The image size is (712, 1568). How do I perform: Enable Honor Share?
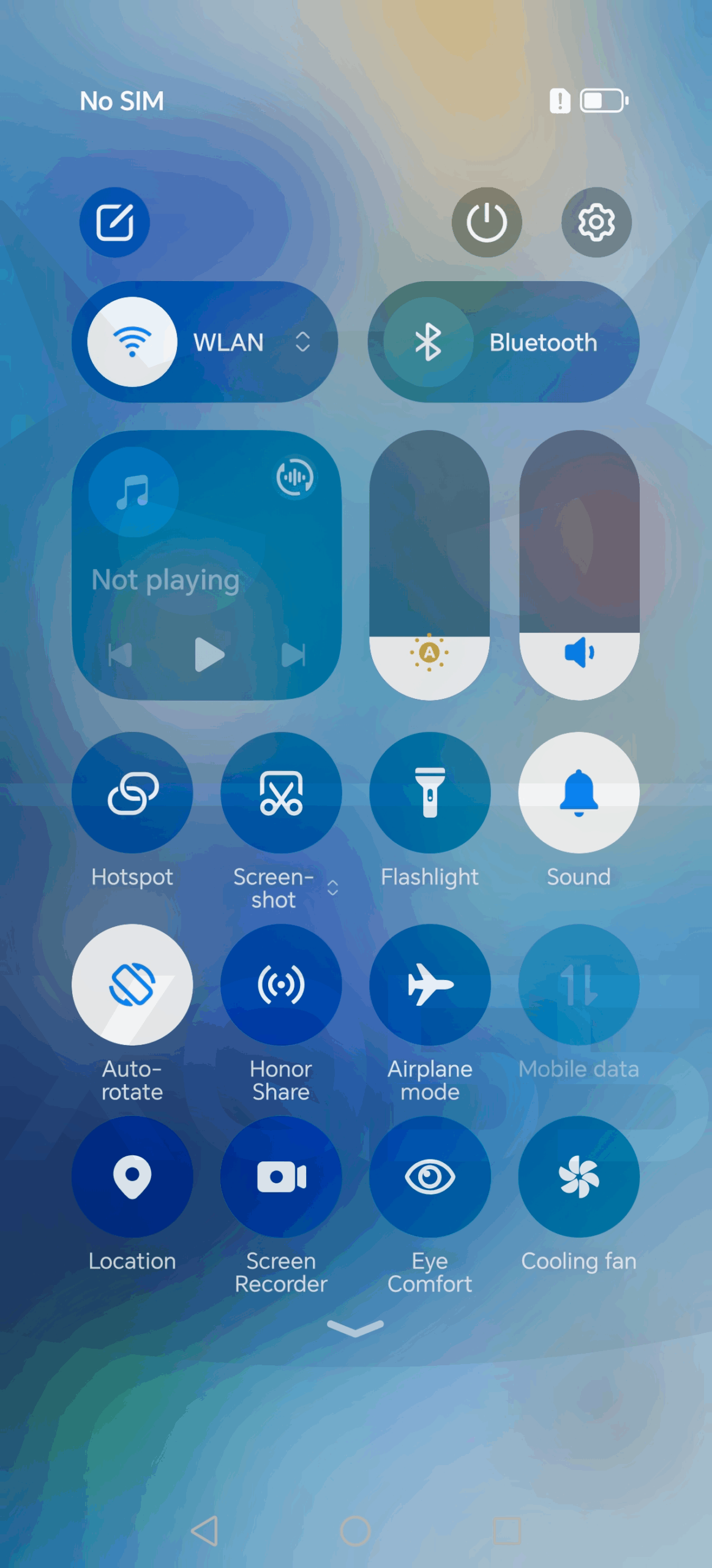click(281, 984)
